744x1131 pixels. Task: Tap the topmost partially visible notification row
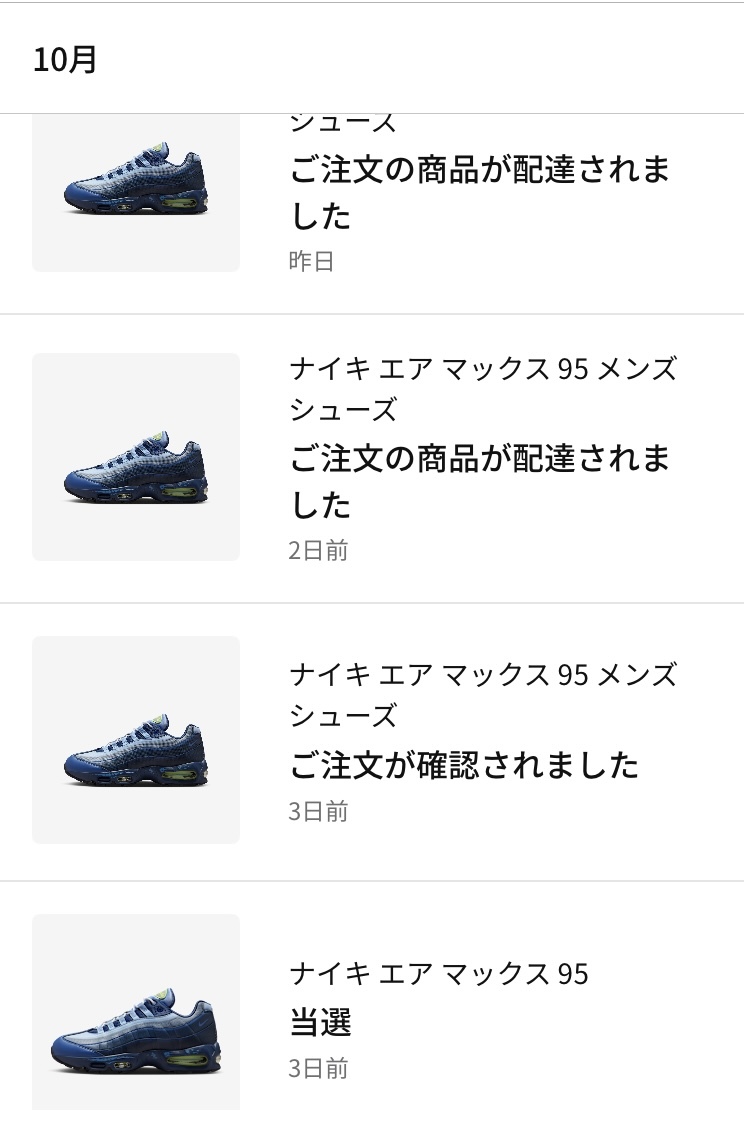370,190
